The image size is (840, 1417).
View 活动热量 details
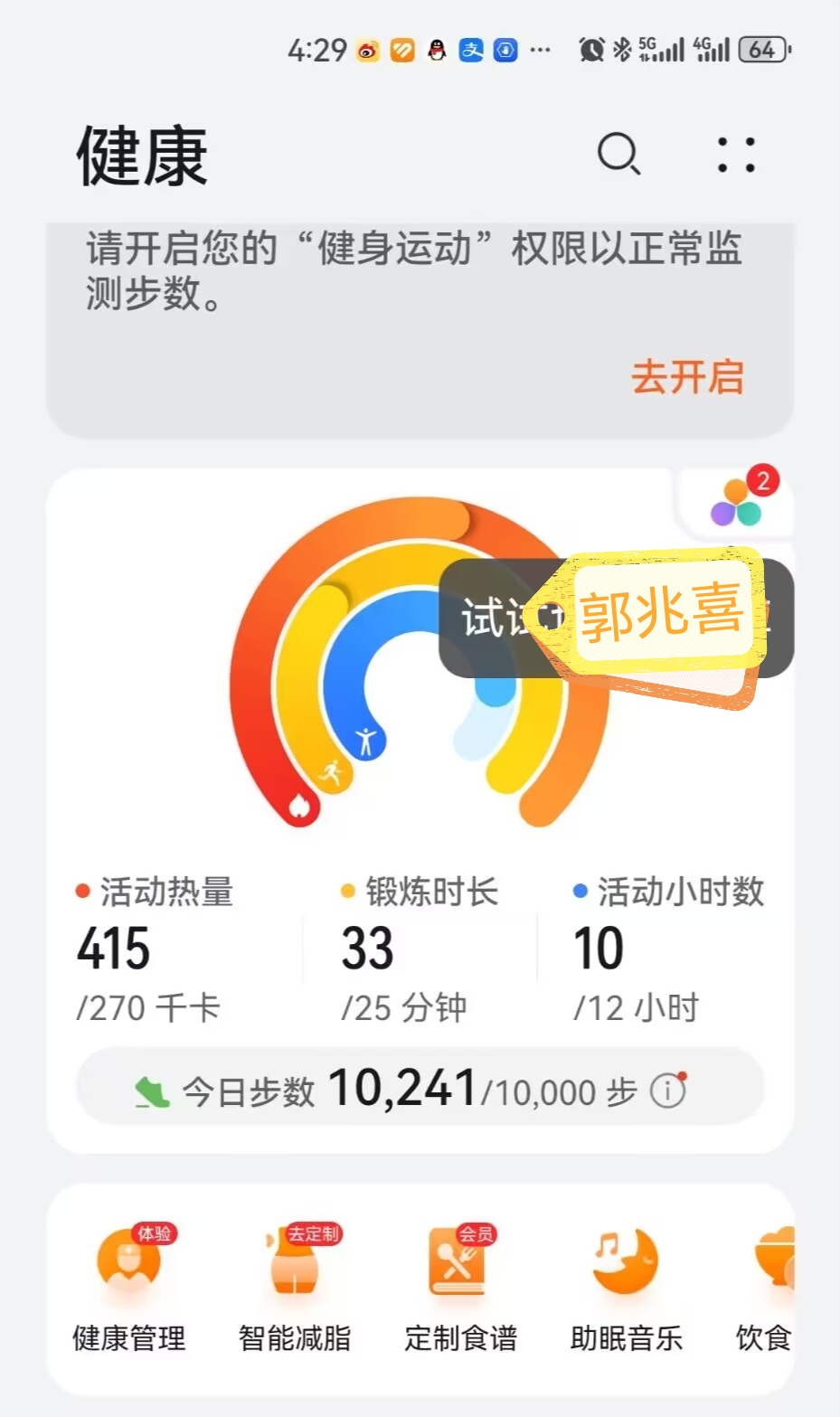click(154, 948)
